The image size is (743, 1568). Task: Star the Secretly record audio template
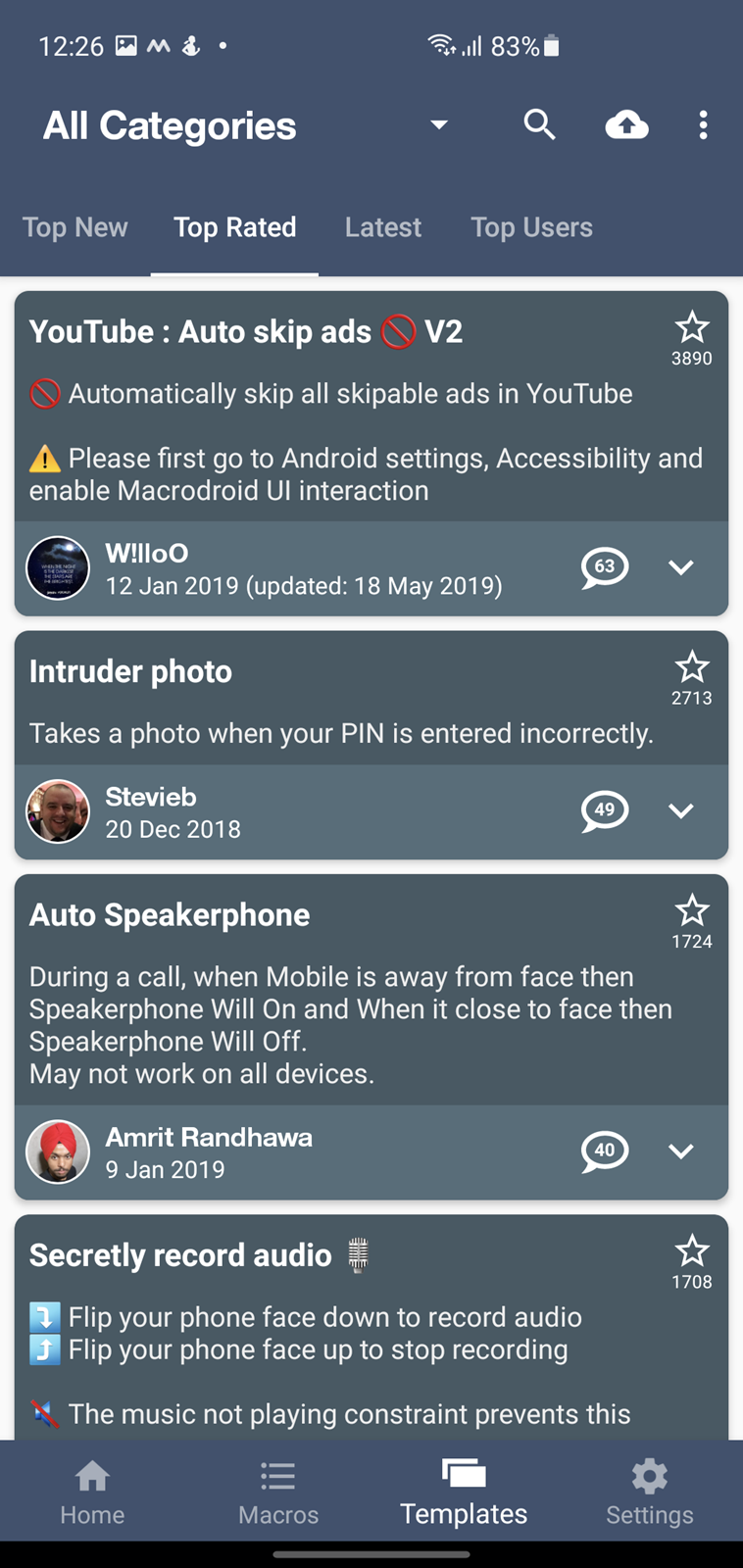click(692, 1250)
